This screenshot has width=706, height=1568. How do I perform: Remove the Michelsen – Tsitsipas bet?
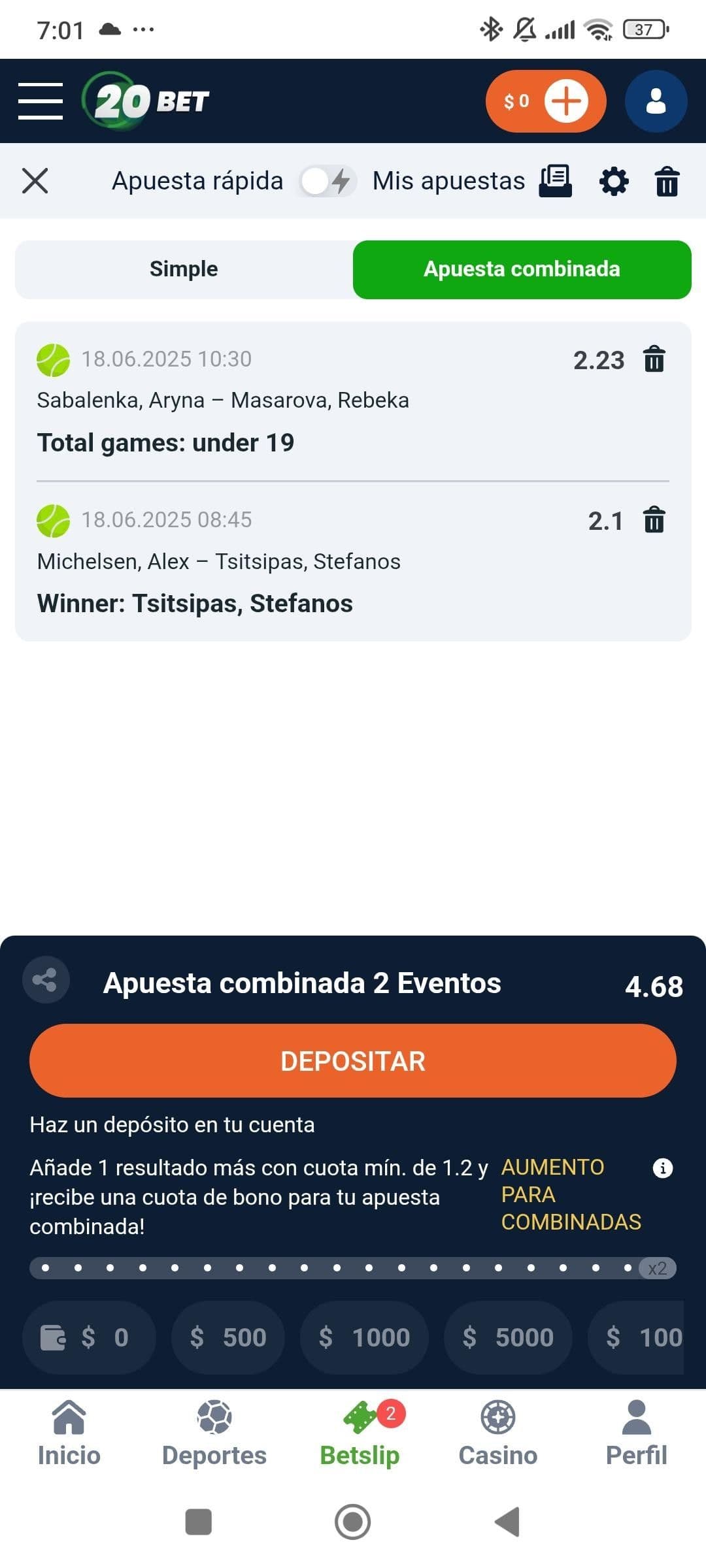coord(653,520)
